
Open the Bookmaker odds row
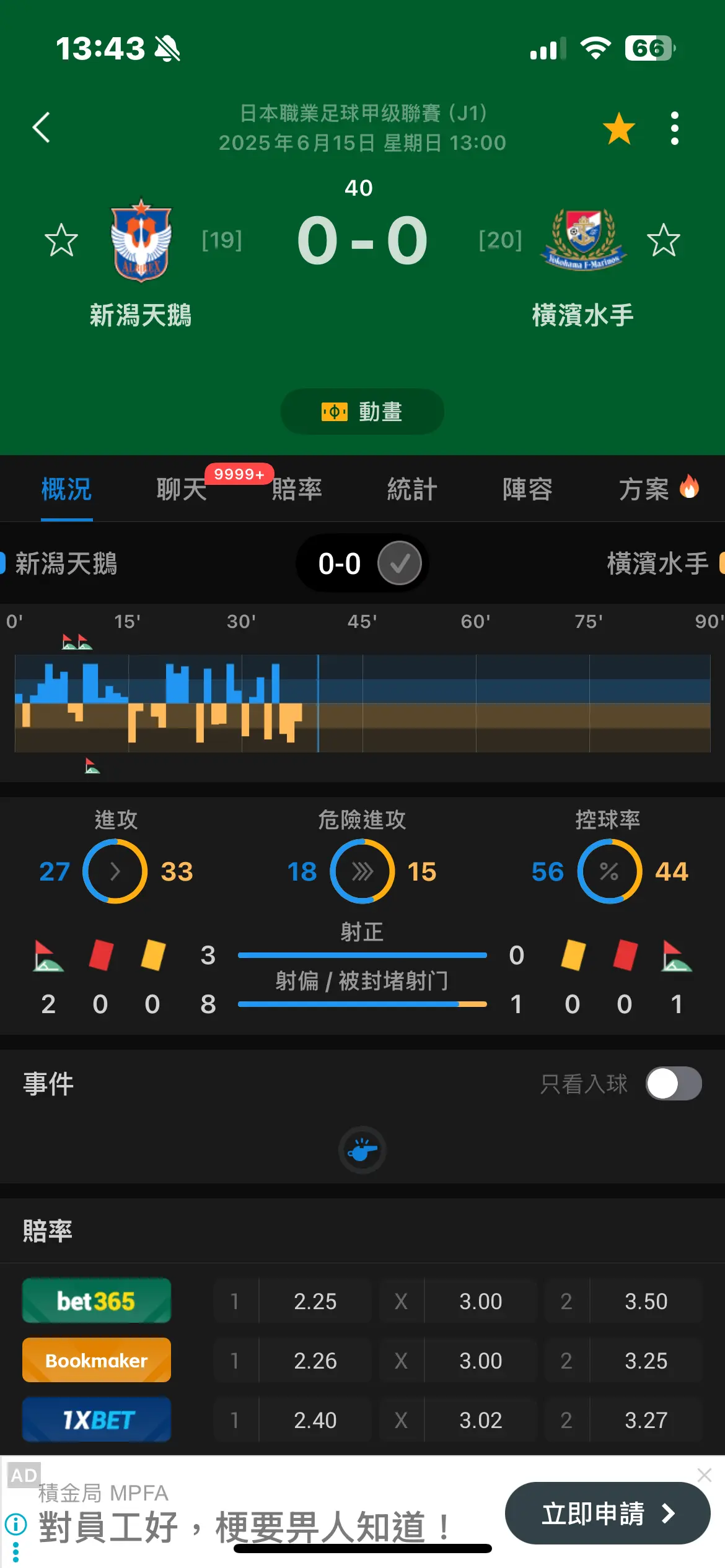[x=362, y=1361]
